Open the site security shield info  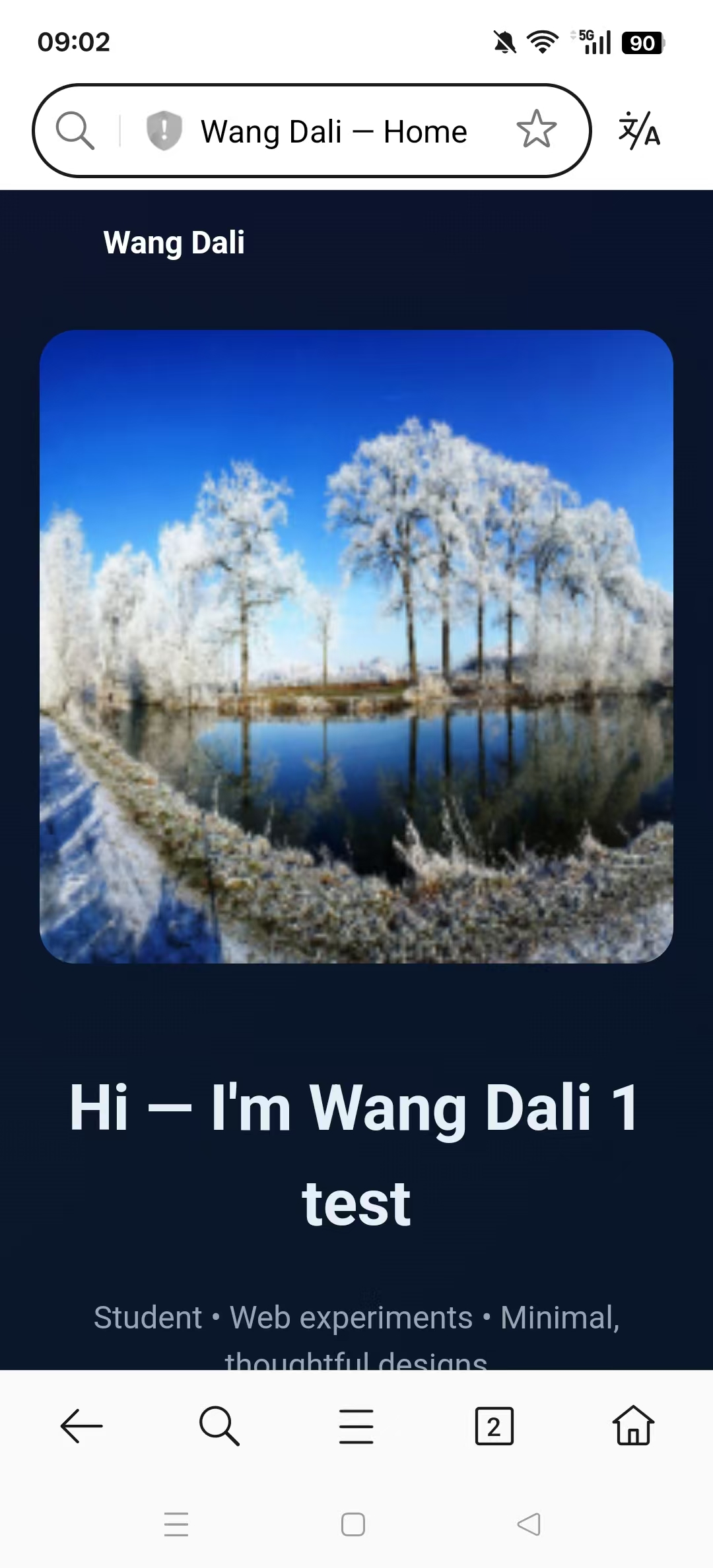pos(163,131)
